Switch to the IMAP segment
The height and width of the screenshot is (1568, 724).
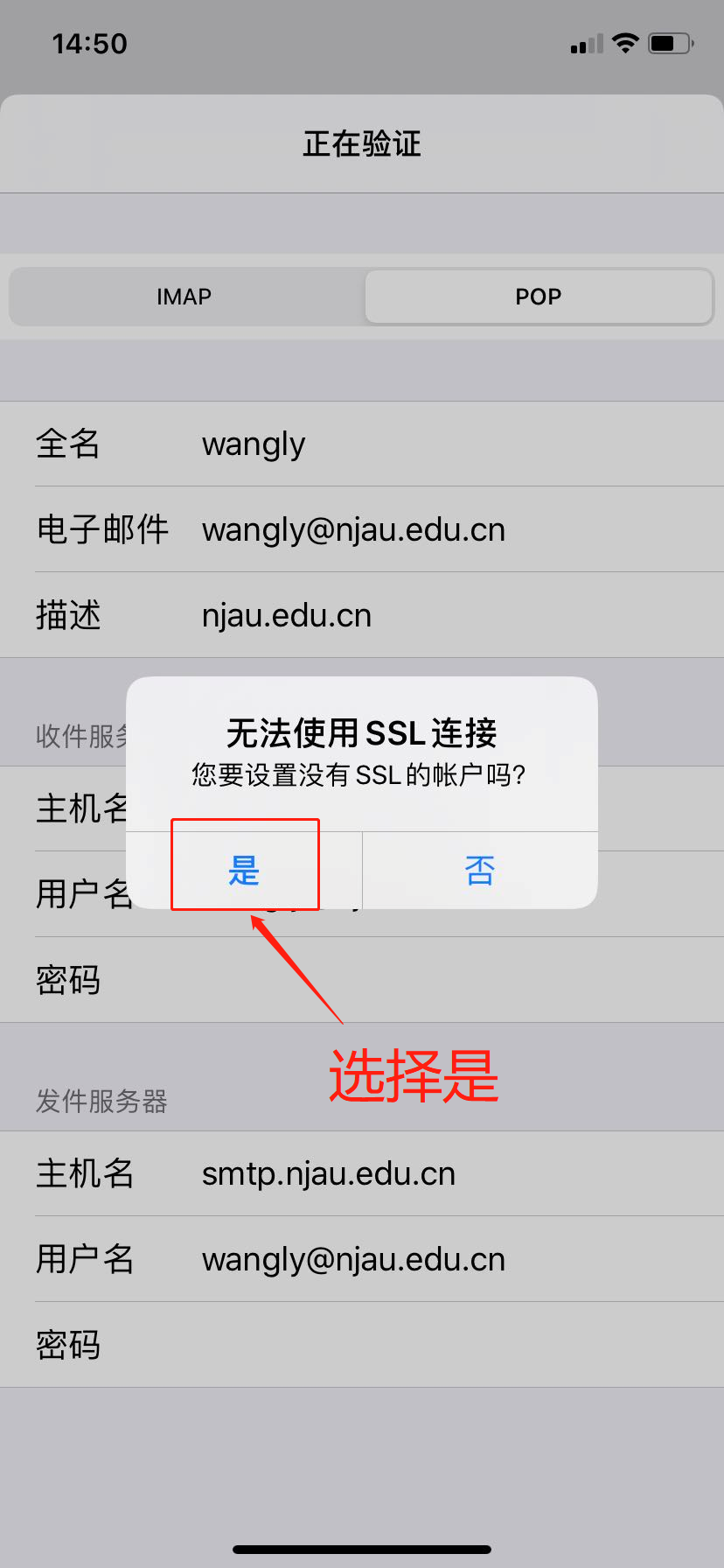(184, 297)
